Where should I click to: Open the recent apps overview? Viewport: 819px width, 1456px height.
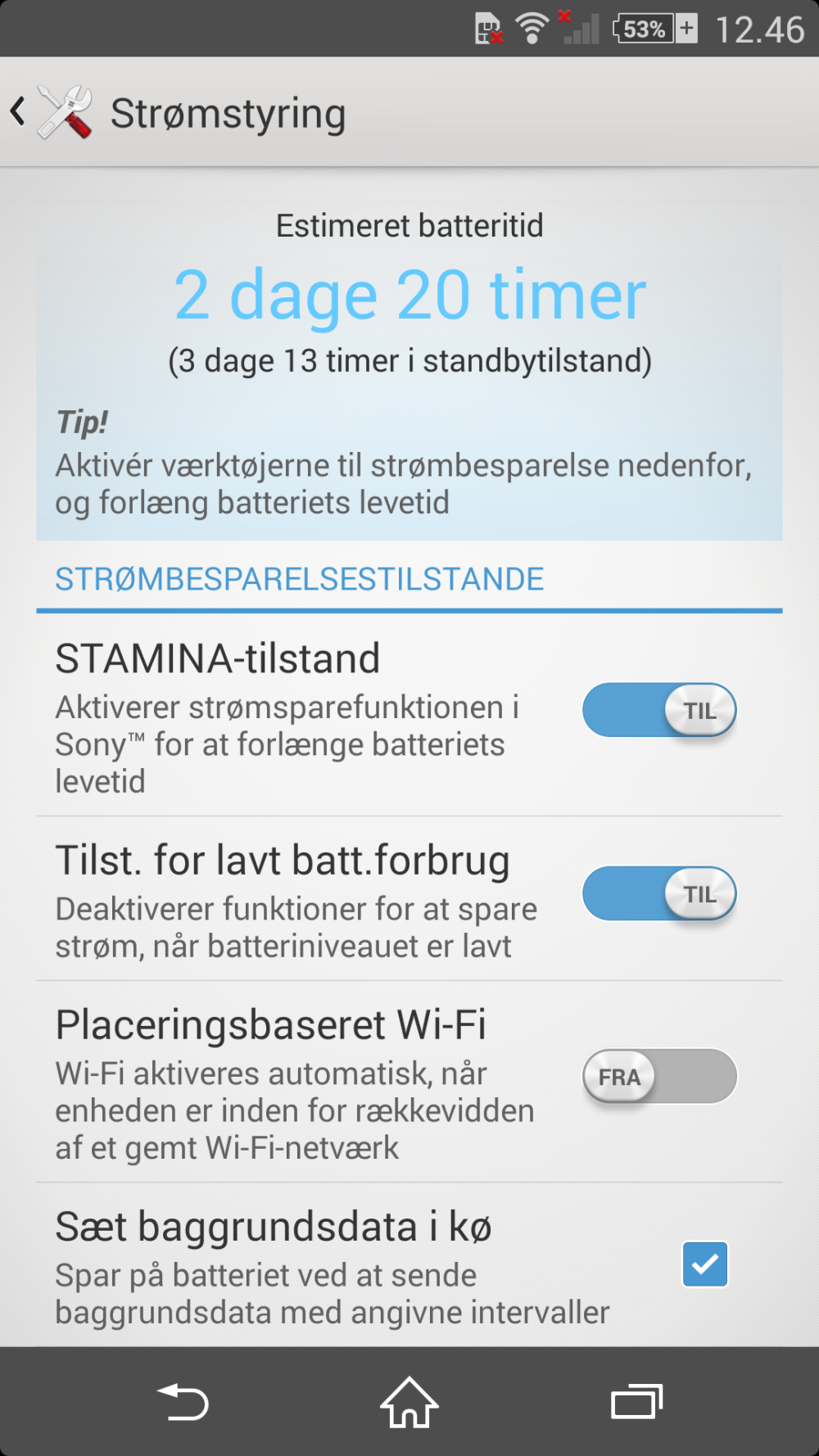(636, 1402)
